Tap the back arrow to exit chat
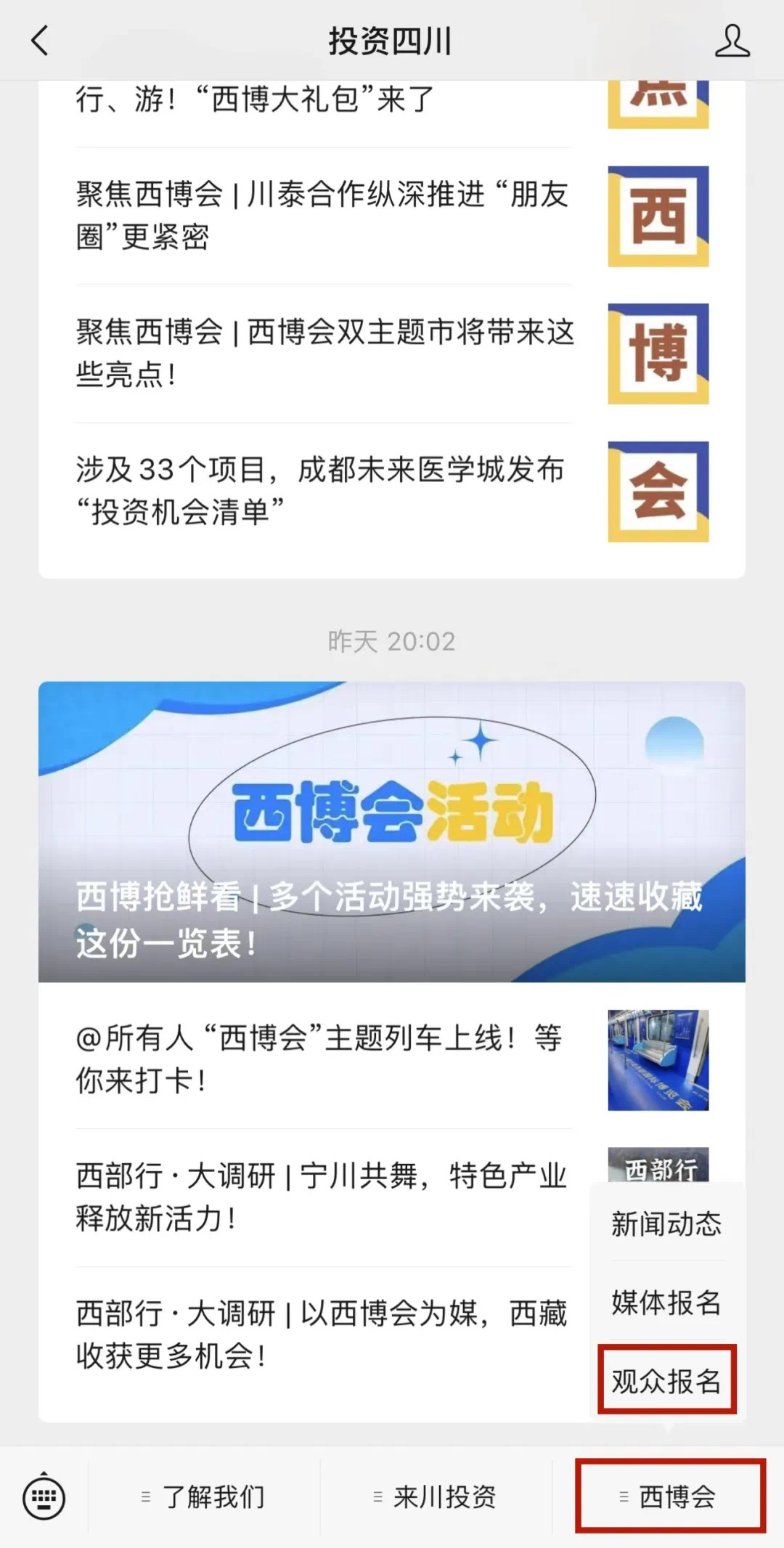Viewport: 784px width, 1548px height. pos(40,41)
